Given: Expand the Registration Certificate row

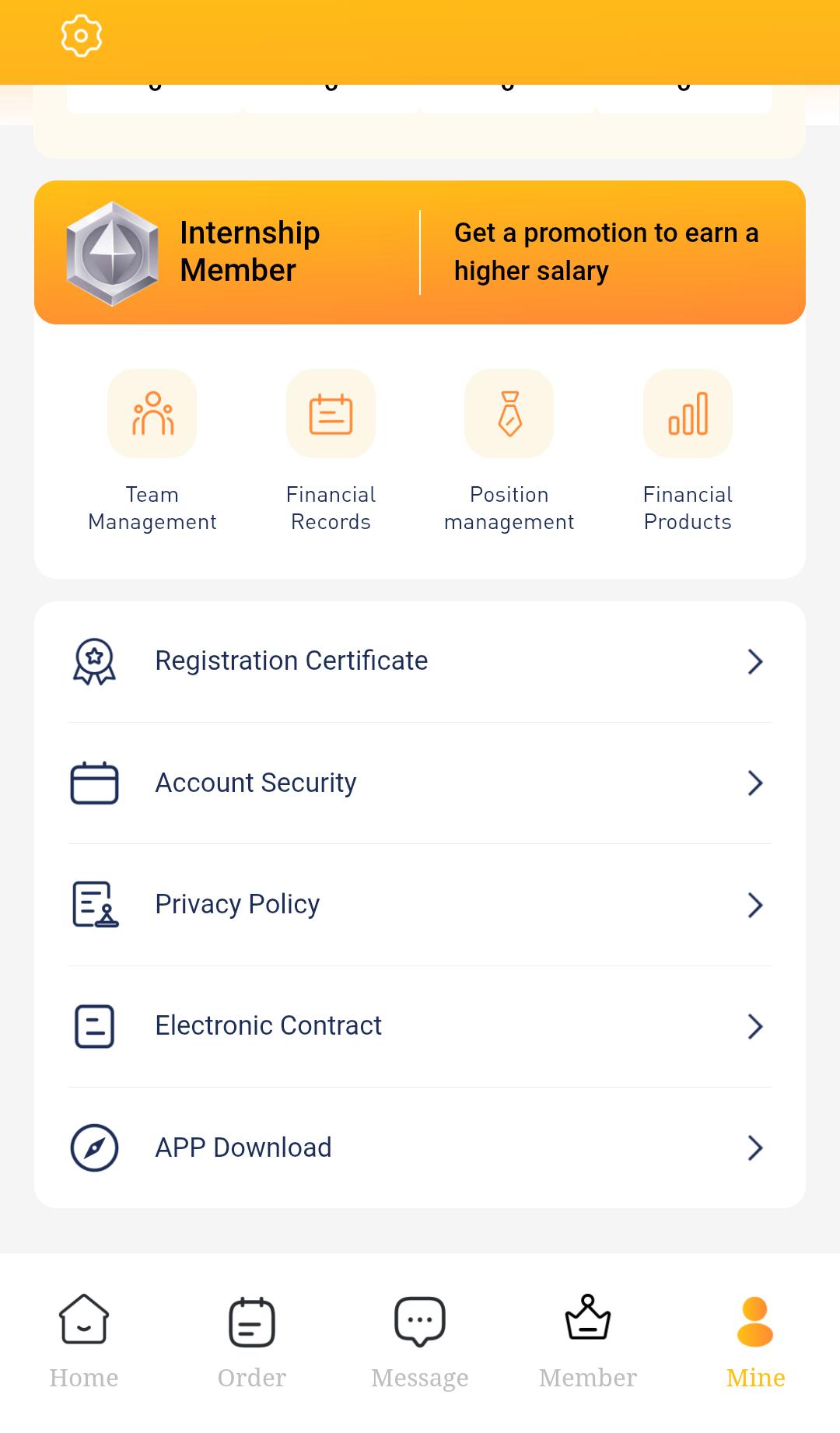Looking at the screenshot, I should tap(754, 661).
